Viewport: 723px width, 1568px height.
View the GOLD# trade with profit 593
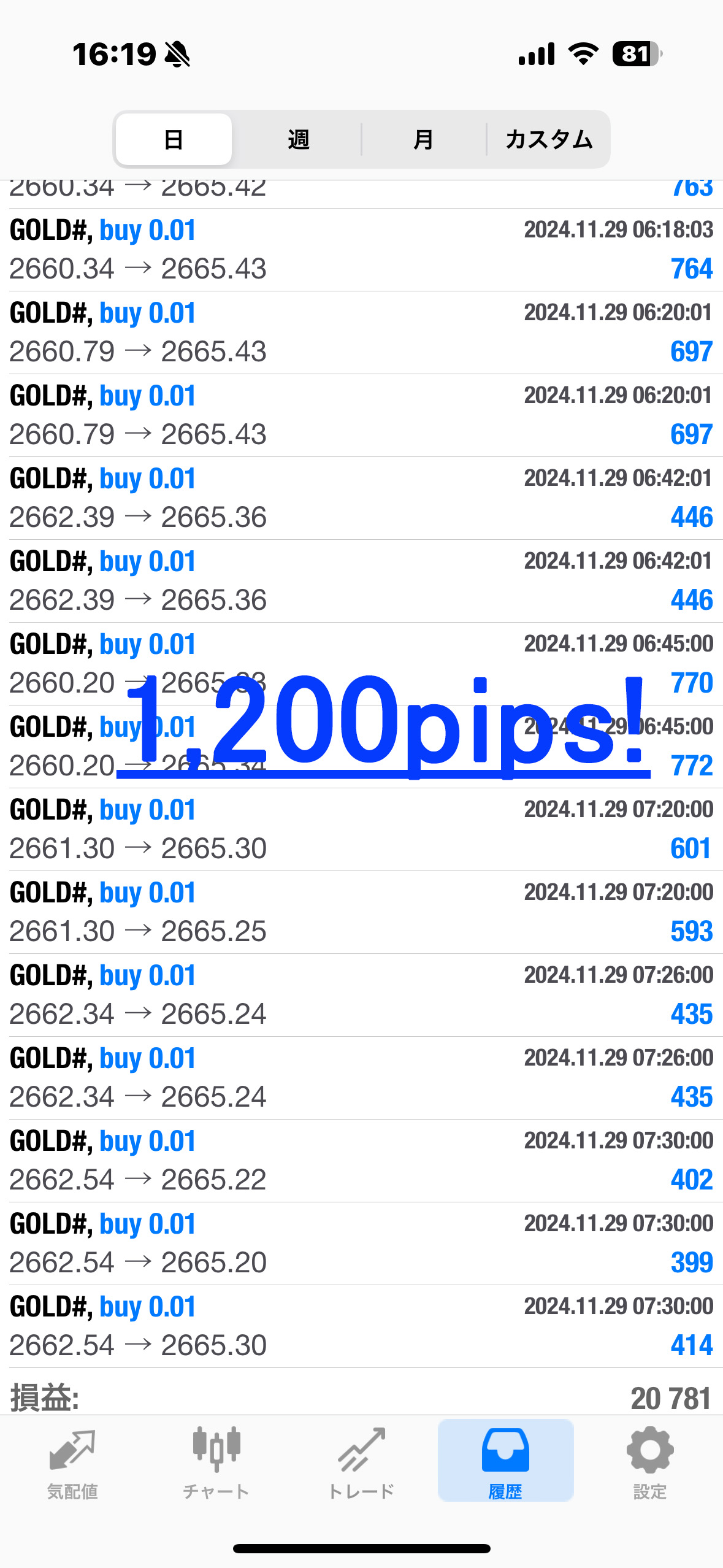click(361, 912)
